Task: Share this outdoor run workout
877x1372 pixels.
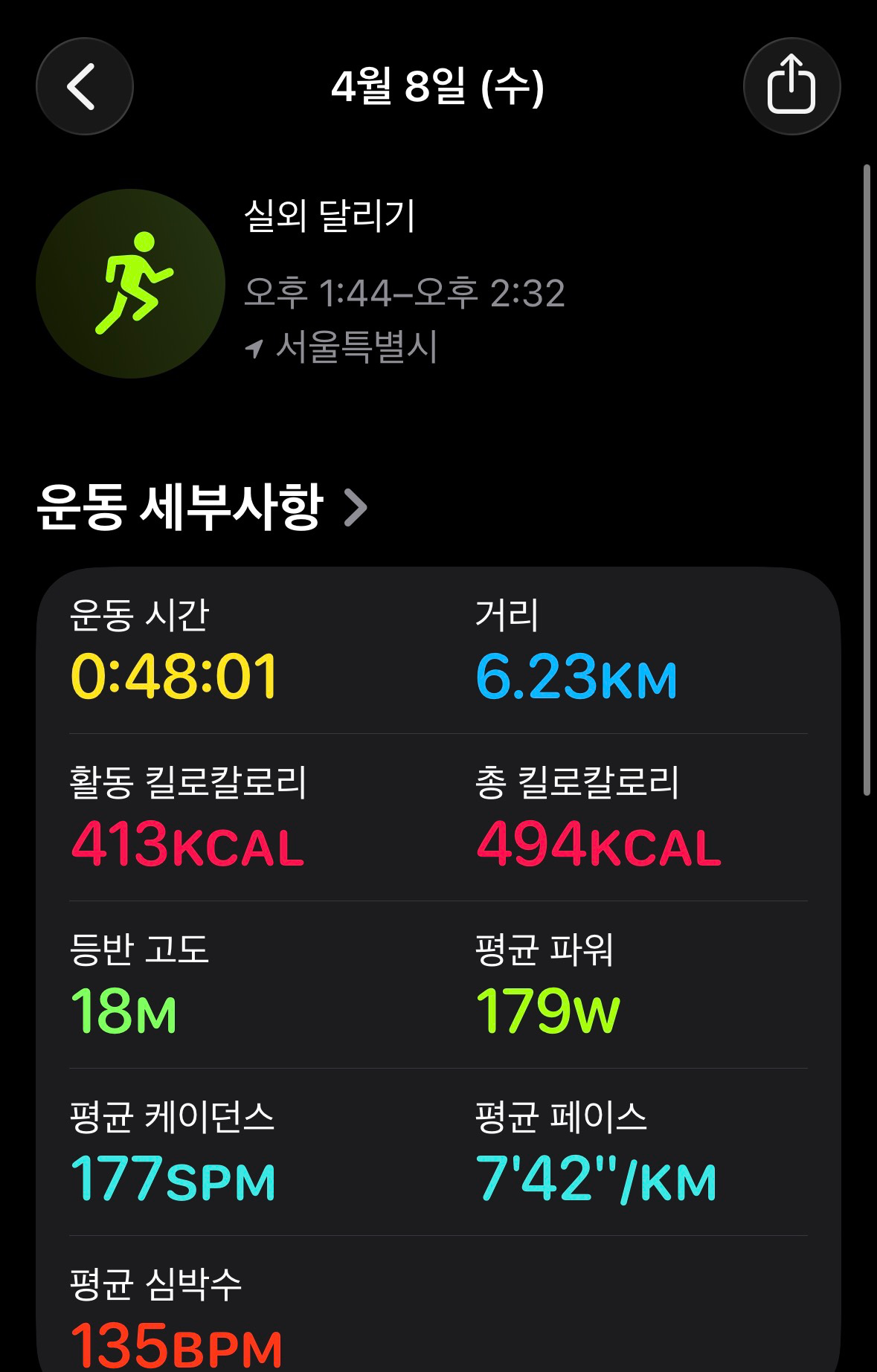Action: [791, 86]
